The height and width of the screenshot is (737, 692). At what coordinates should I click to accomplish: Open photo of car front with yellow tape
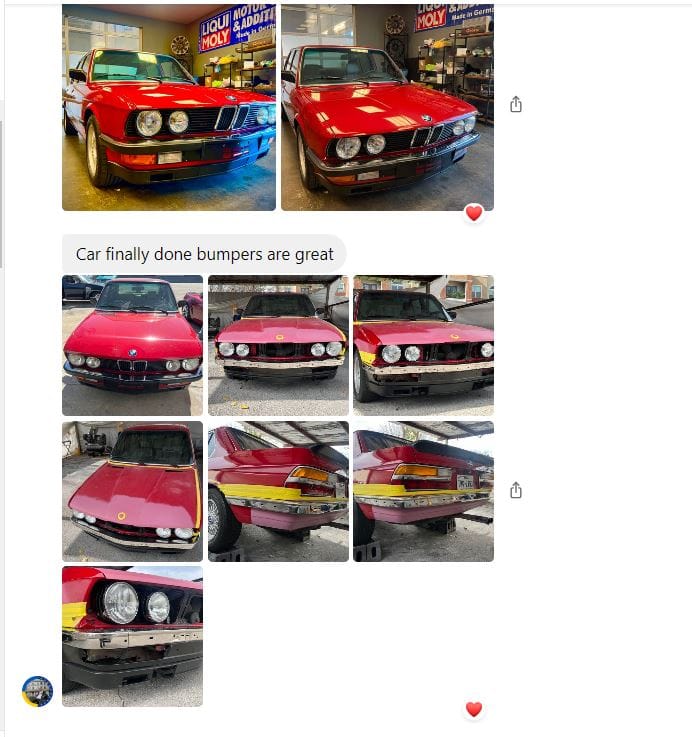coord(278,345)
